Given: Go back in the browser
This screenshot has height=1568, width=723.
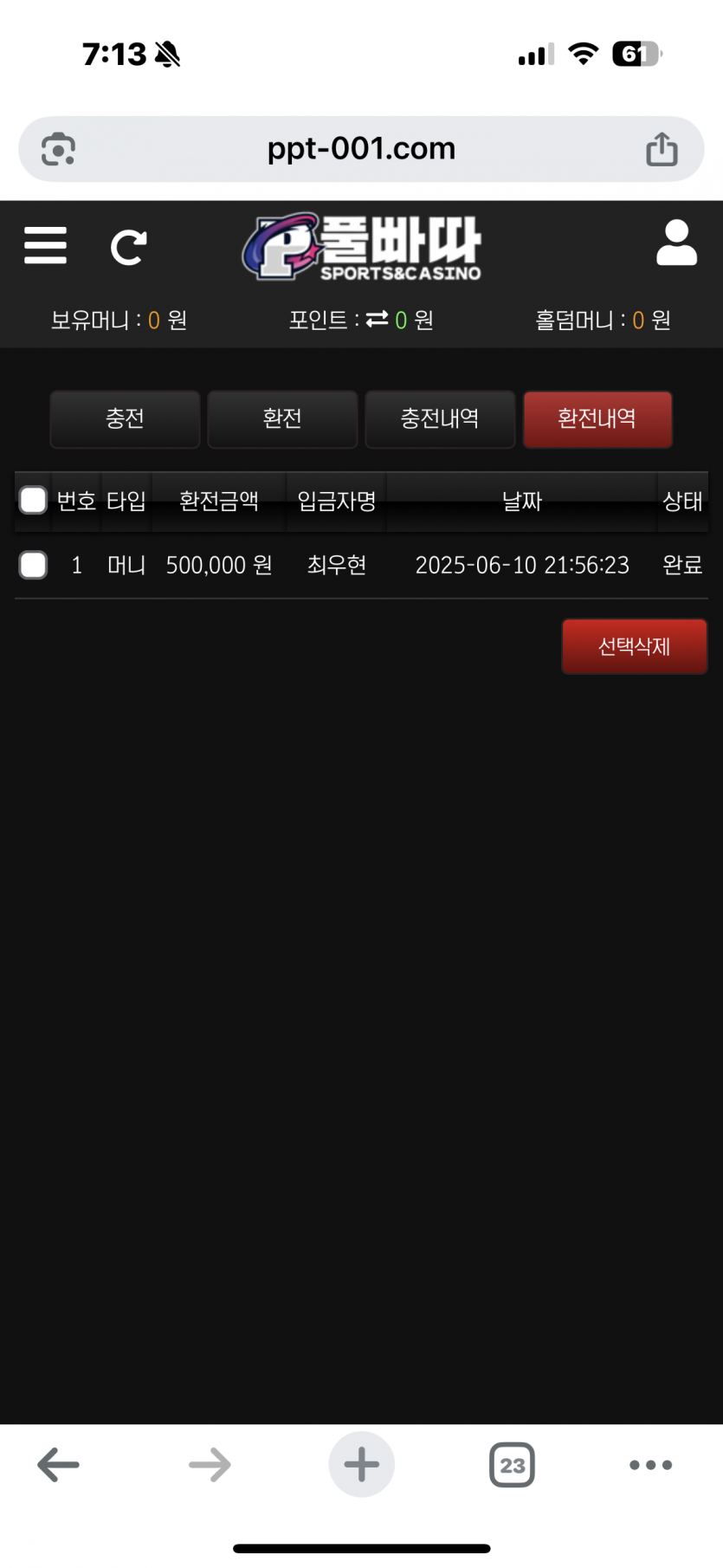Looking at the screenshot, I should click(58, 1465).
